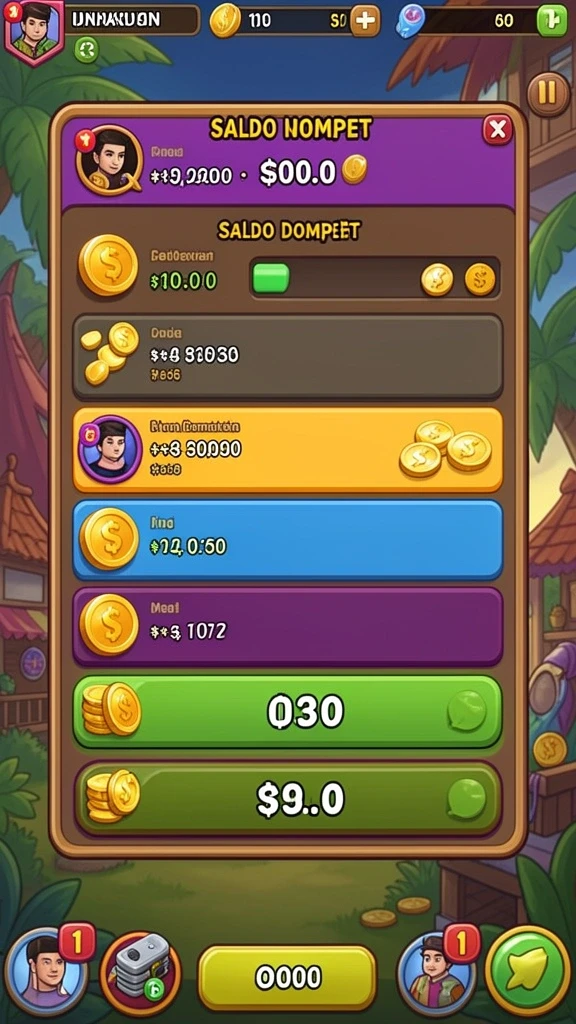Add more coins with the yellow plus
Image resolution: width=576 pixels, height=1024 pixels.
(365, 21)
